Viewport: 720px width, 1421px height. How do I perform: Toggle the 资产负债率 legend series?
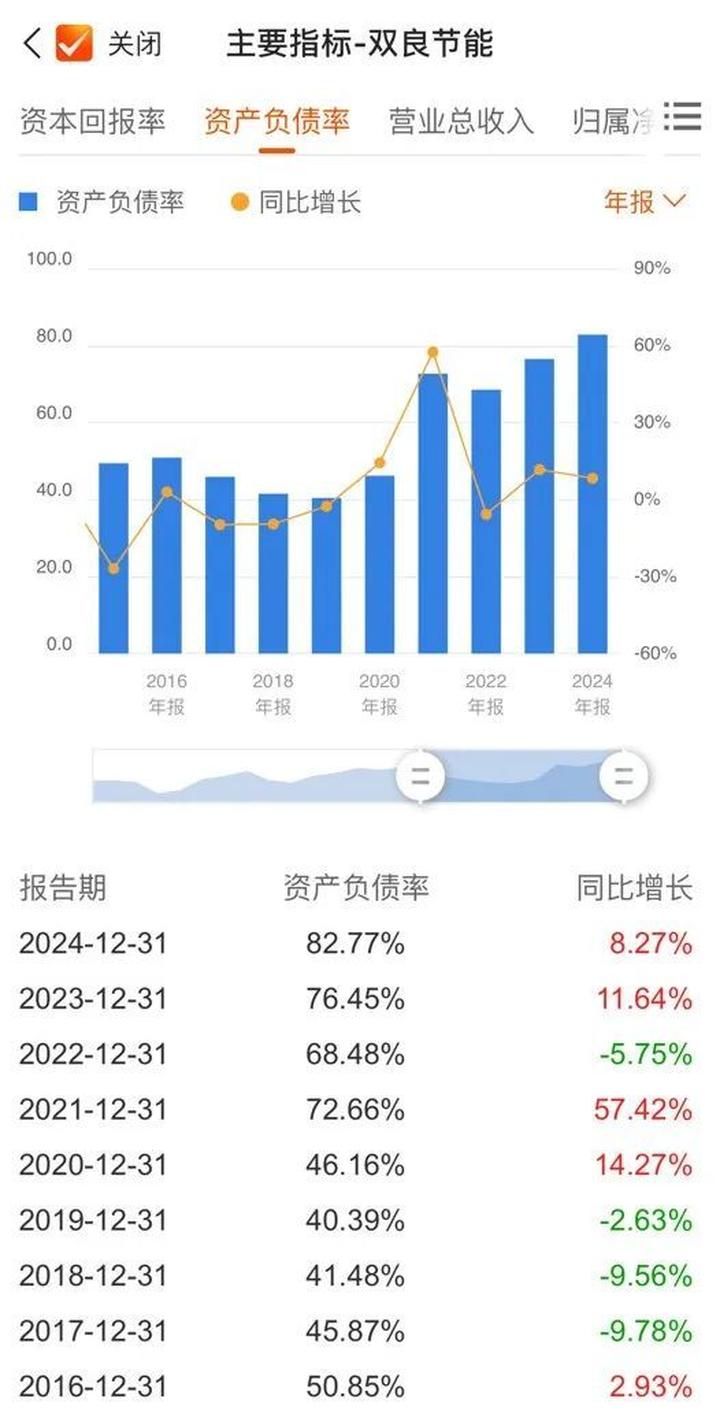point(102,202)
